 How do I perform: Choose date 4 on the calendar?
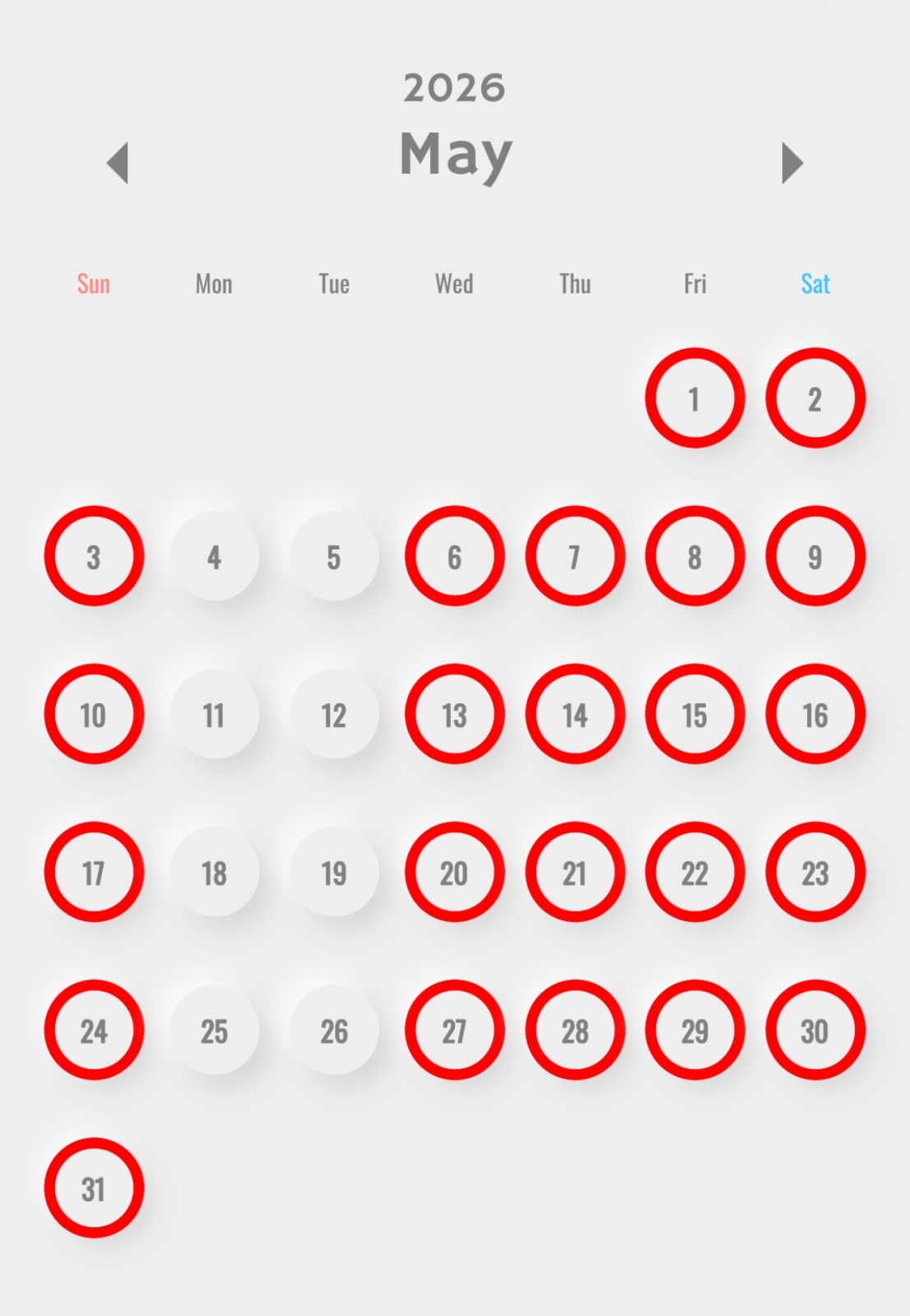(x=214, y=557)
